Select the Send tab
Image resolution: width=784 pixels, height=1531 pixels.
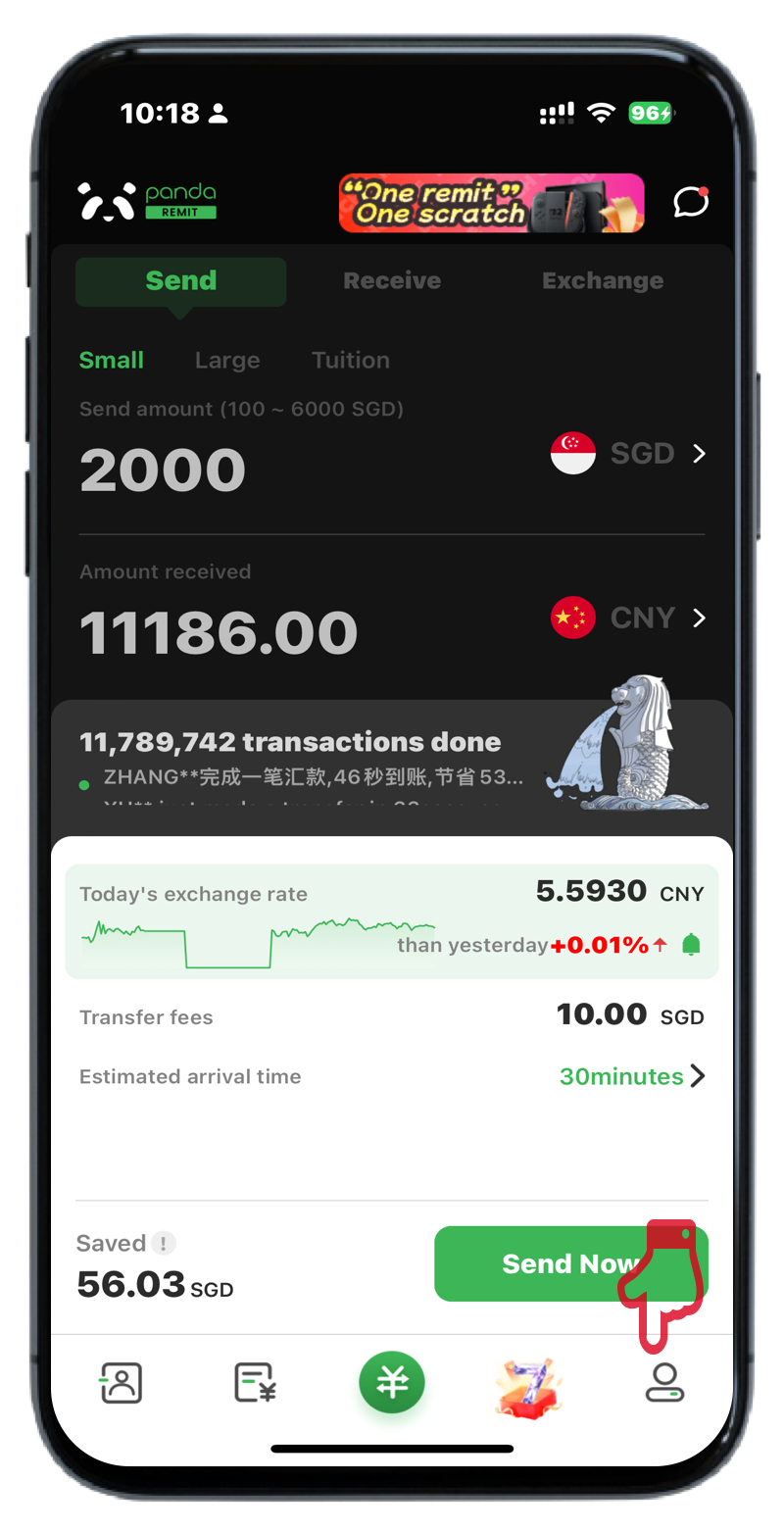(x=181, y=281)
